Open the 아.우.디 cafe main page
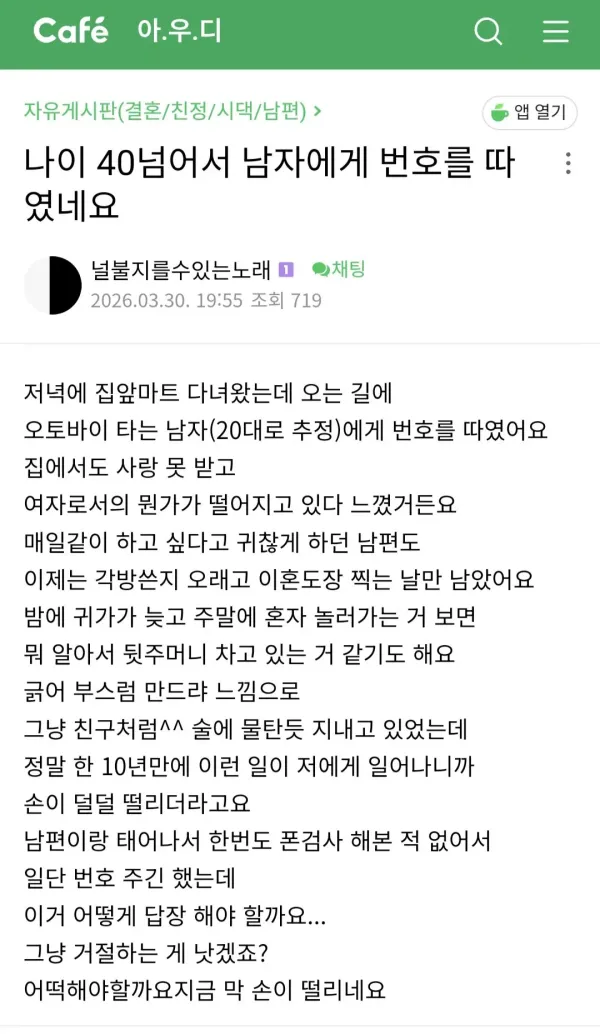 (x=179, y=31)
